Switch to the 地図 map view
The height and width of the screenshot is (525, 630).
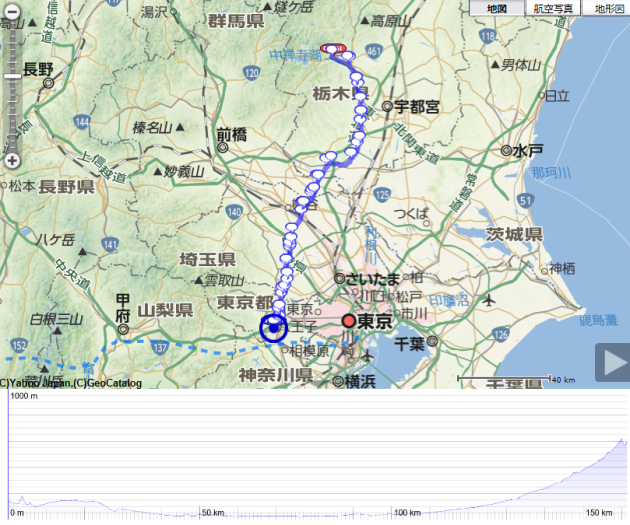click(497, 8)
